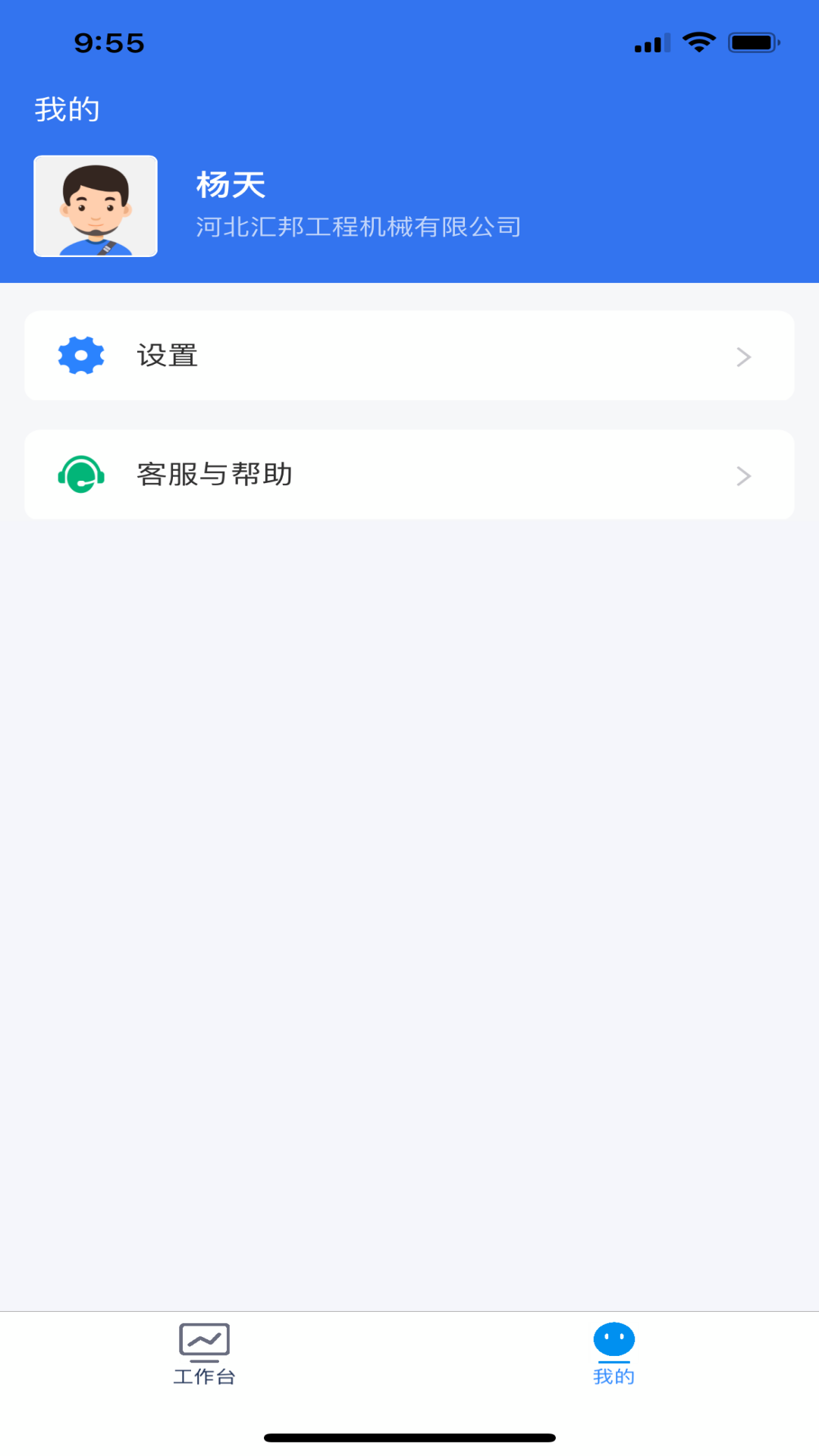Tap the clock showing 9:55
The width and height of the screenshot is (819, 1456).
pos(108,43)
